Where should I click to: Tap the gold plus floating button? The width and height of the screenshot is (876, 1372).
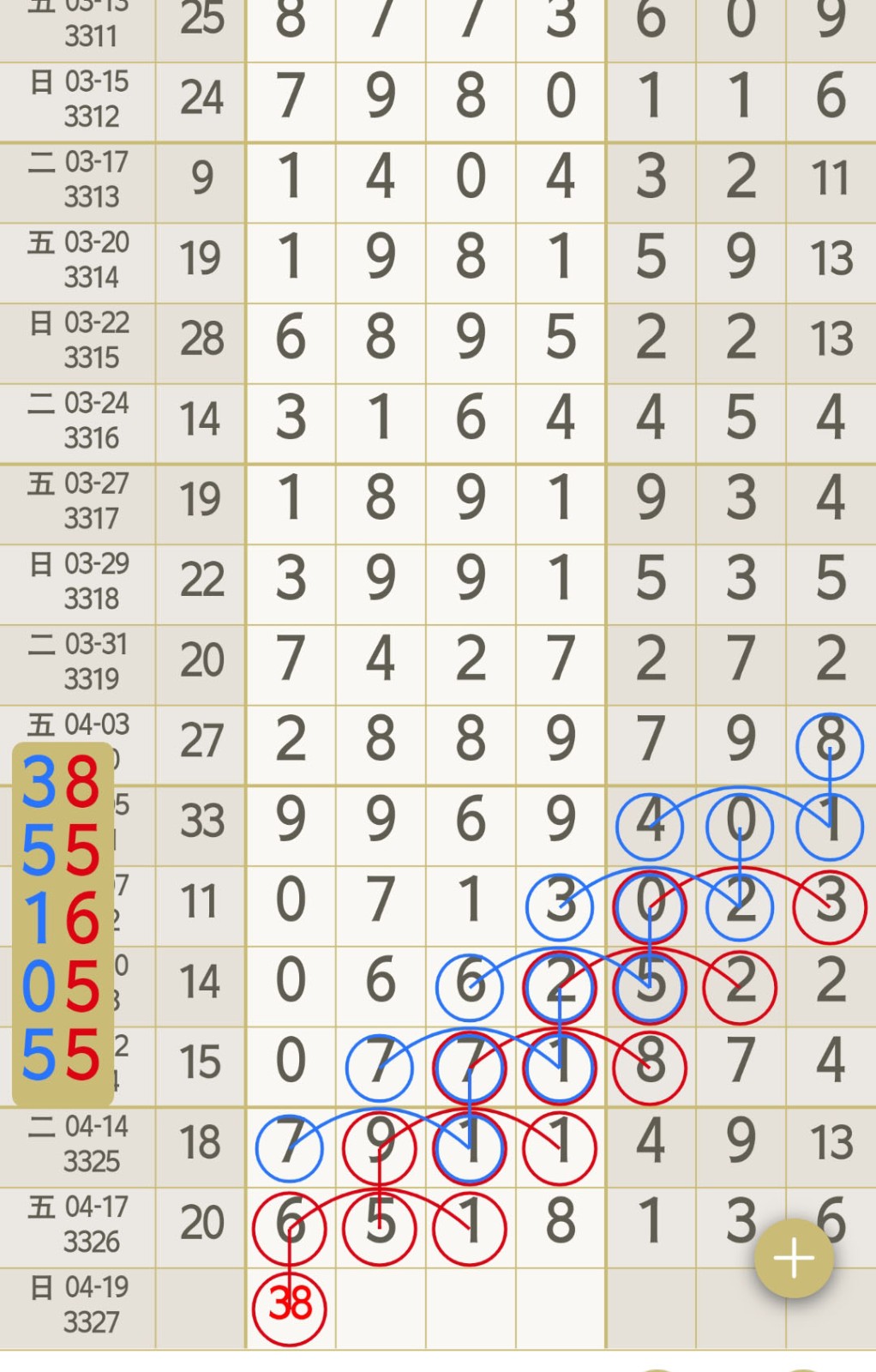click(794, 1258)
